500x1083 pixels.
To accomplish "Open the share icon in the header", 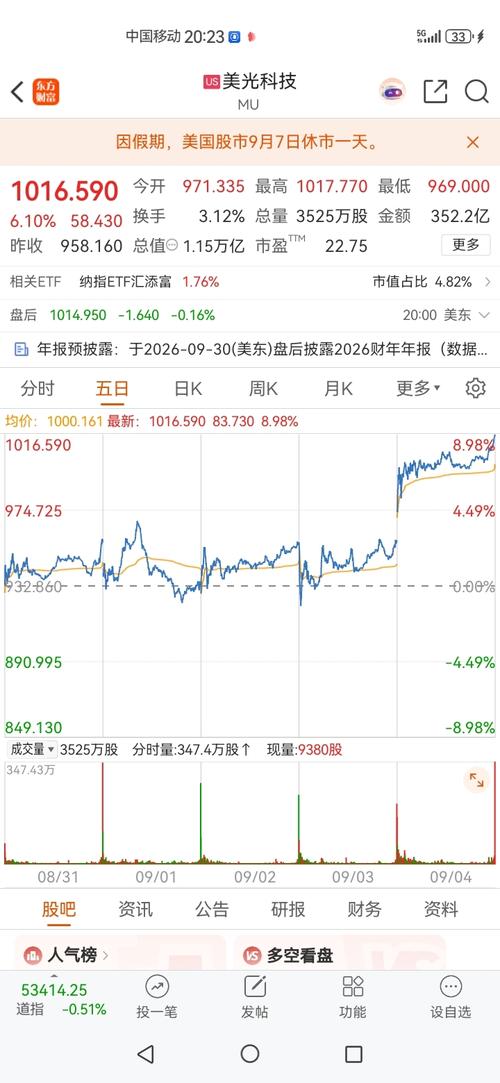I will point(435,91).
